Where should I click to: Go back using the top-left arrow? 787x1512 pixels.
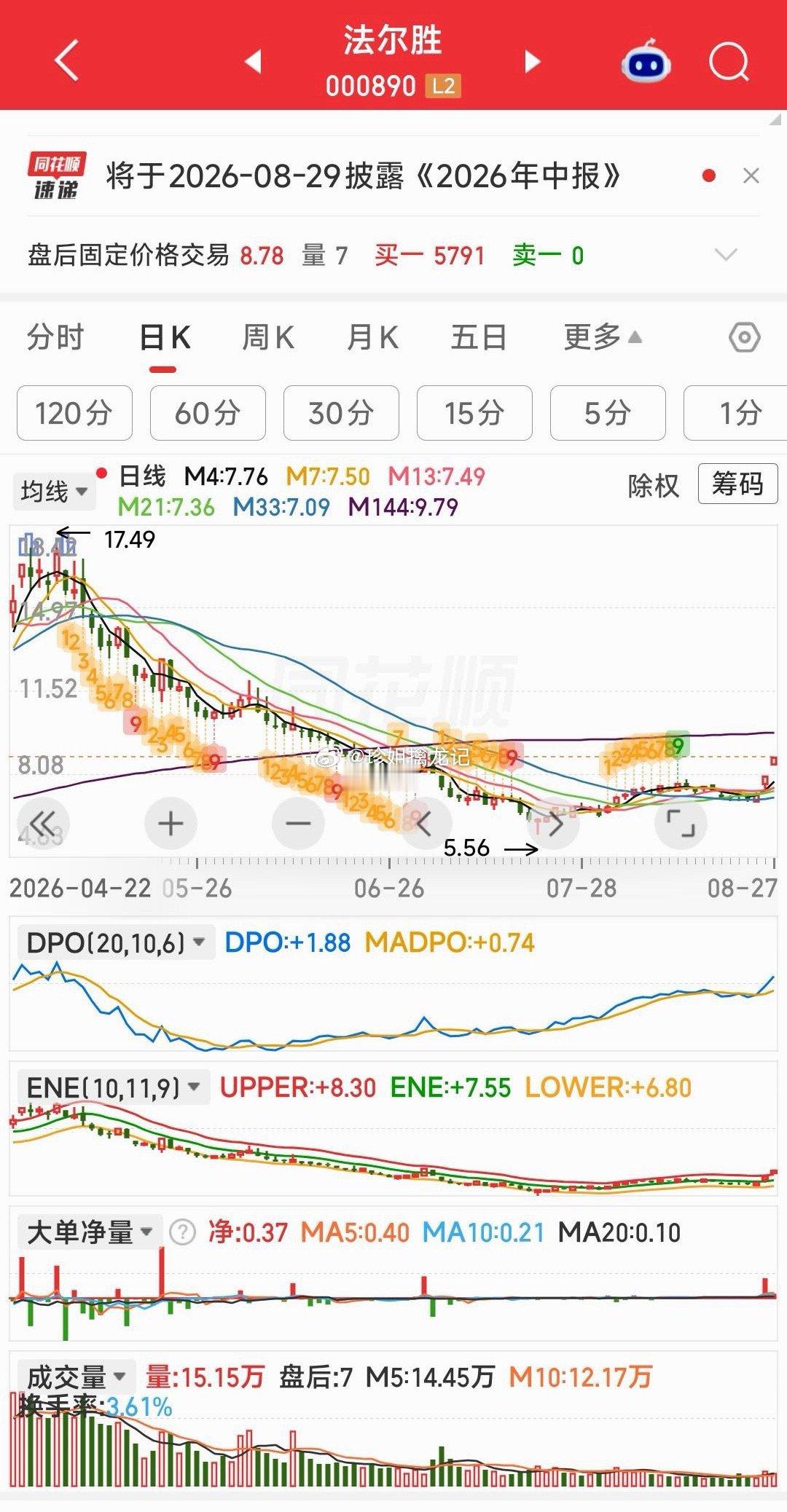click(x=67, y=60)
